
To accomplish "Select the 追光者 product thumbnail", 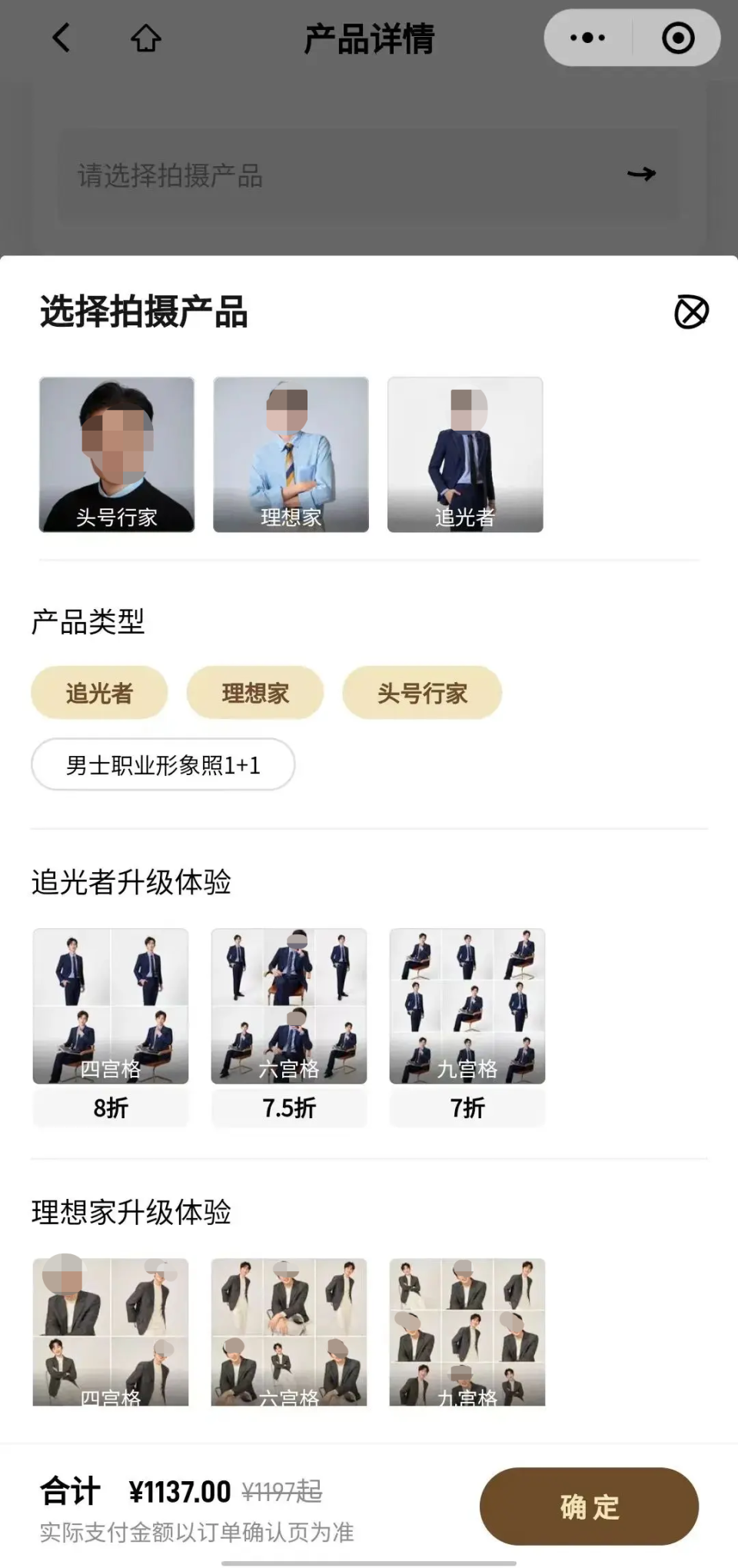I will coord(465,453).
